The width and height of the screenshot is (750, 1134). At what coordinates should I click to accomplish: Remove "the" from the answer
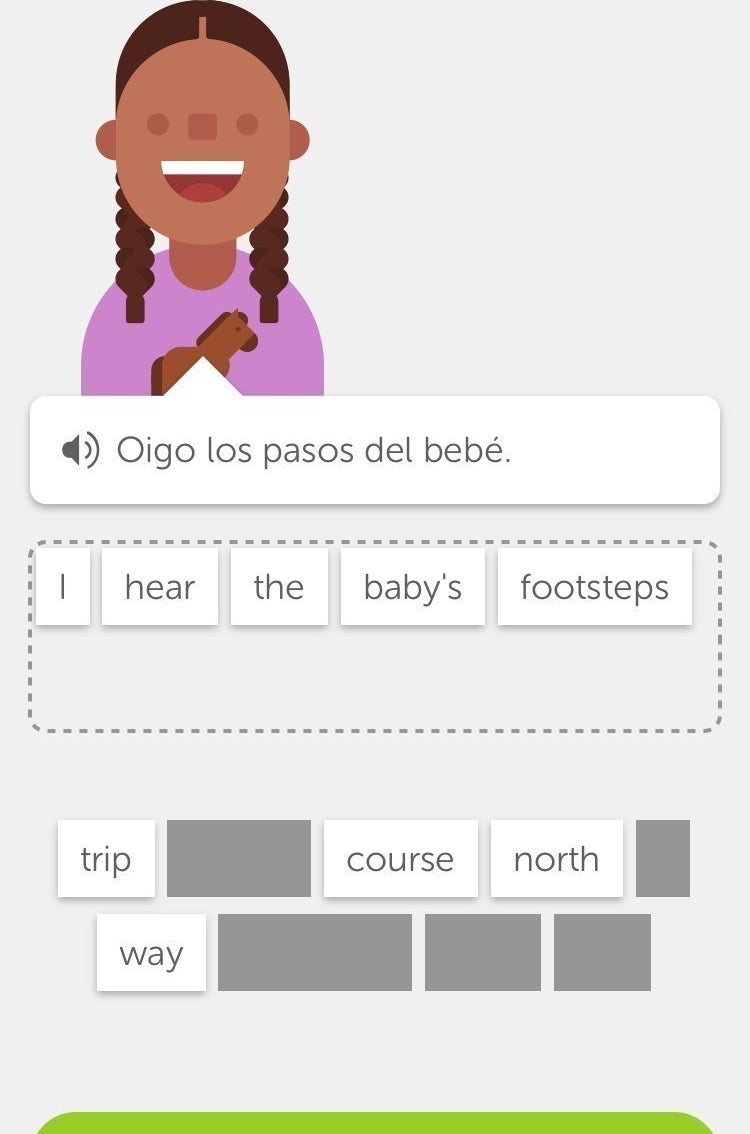[x=279, y=587]
